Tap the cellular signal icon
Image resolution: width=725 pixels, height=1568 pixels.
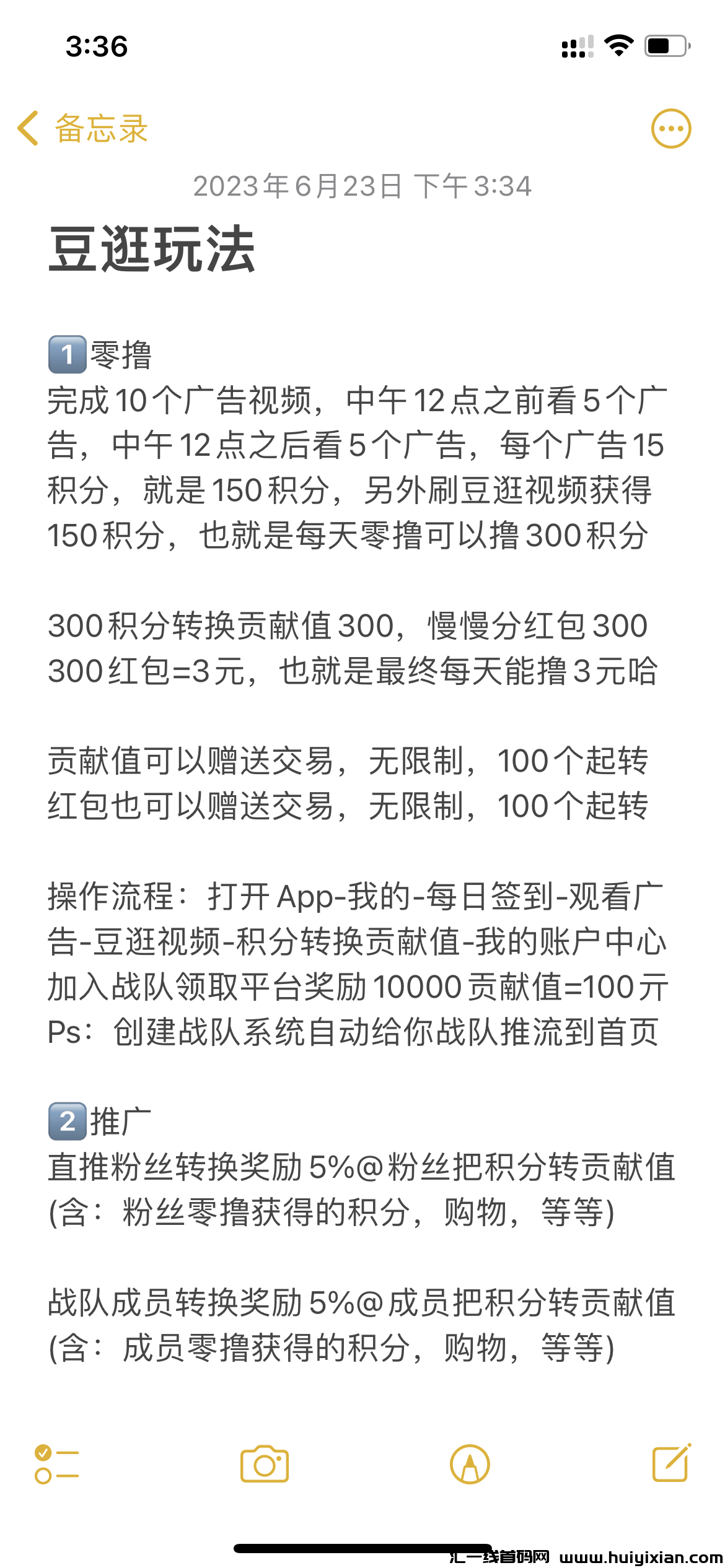(576, 46)
